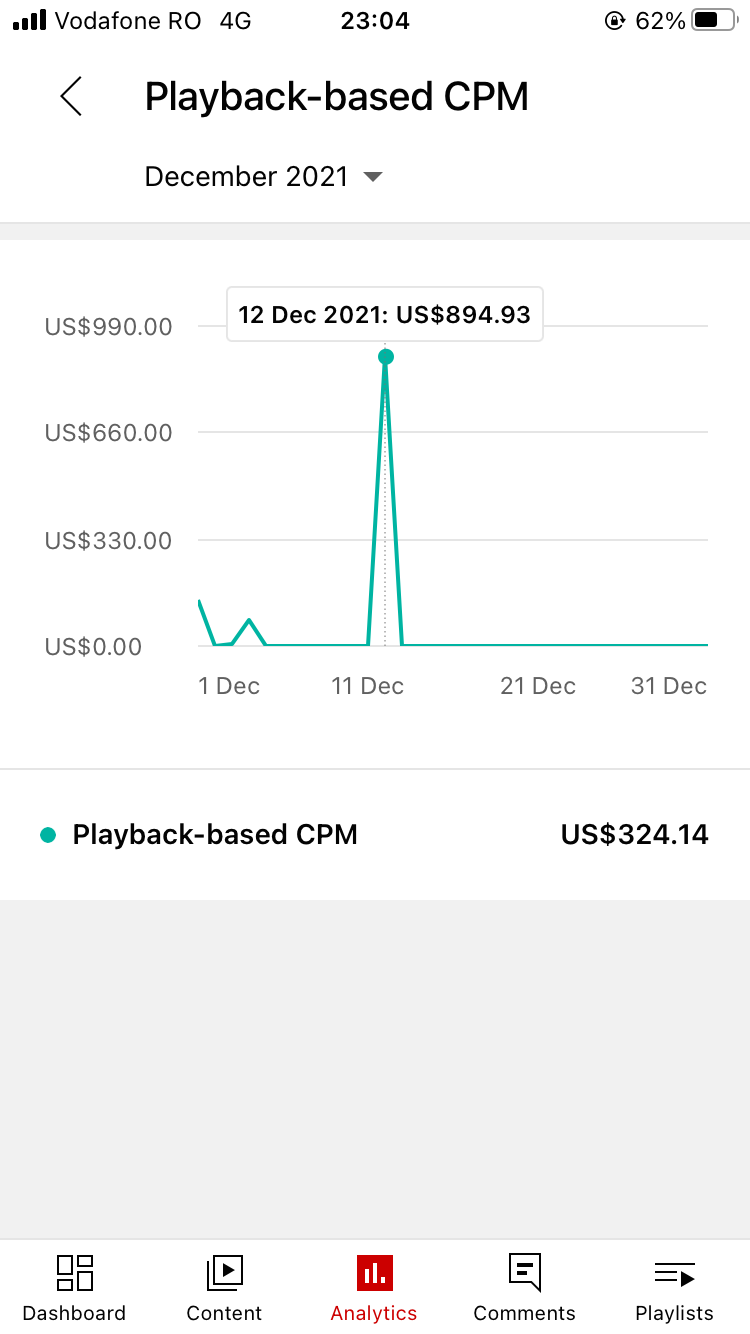Open the Content tab

(224, 1288)
